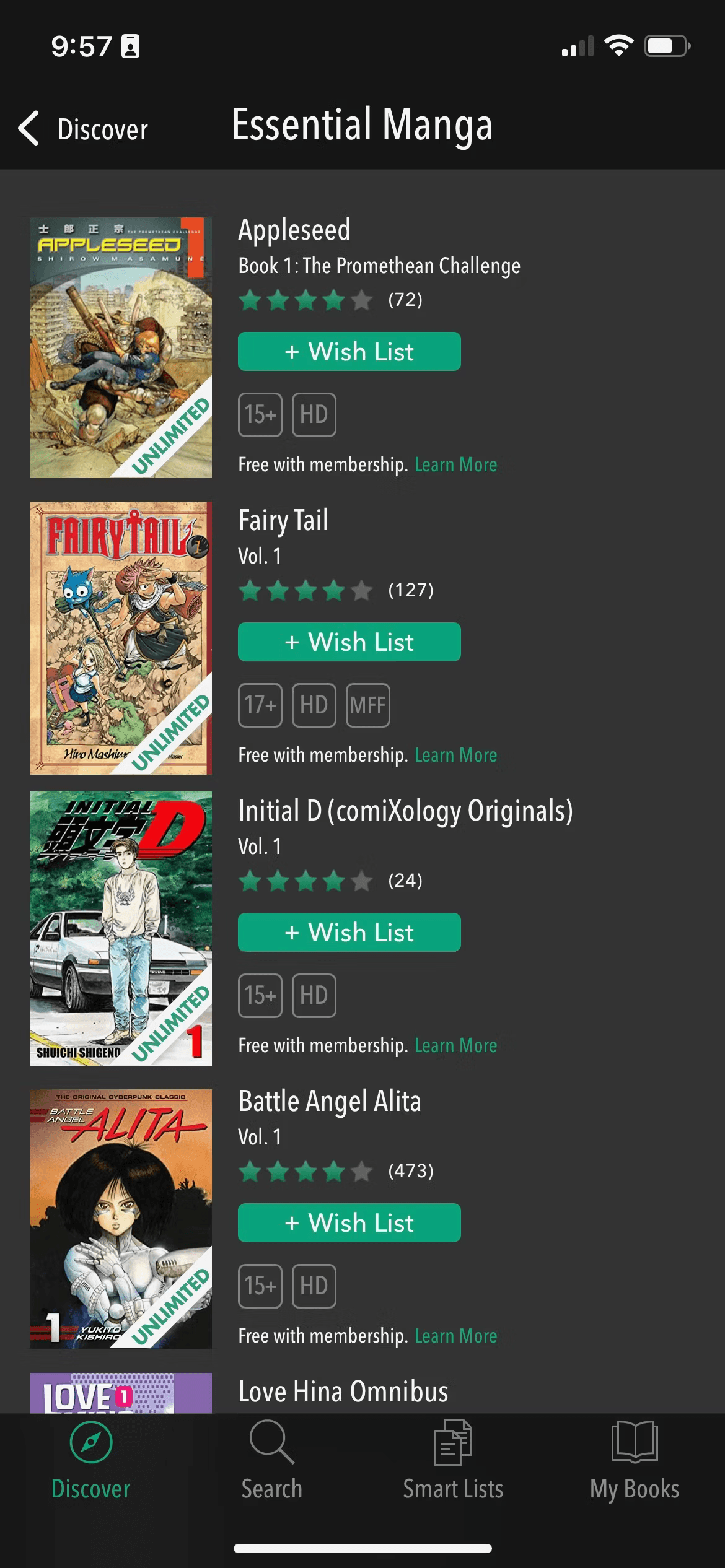This screenshot has width=725, height=1568.
Task: Open the Initial D Vol. 1 cover
Action: tap(121, 928)
